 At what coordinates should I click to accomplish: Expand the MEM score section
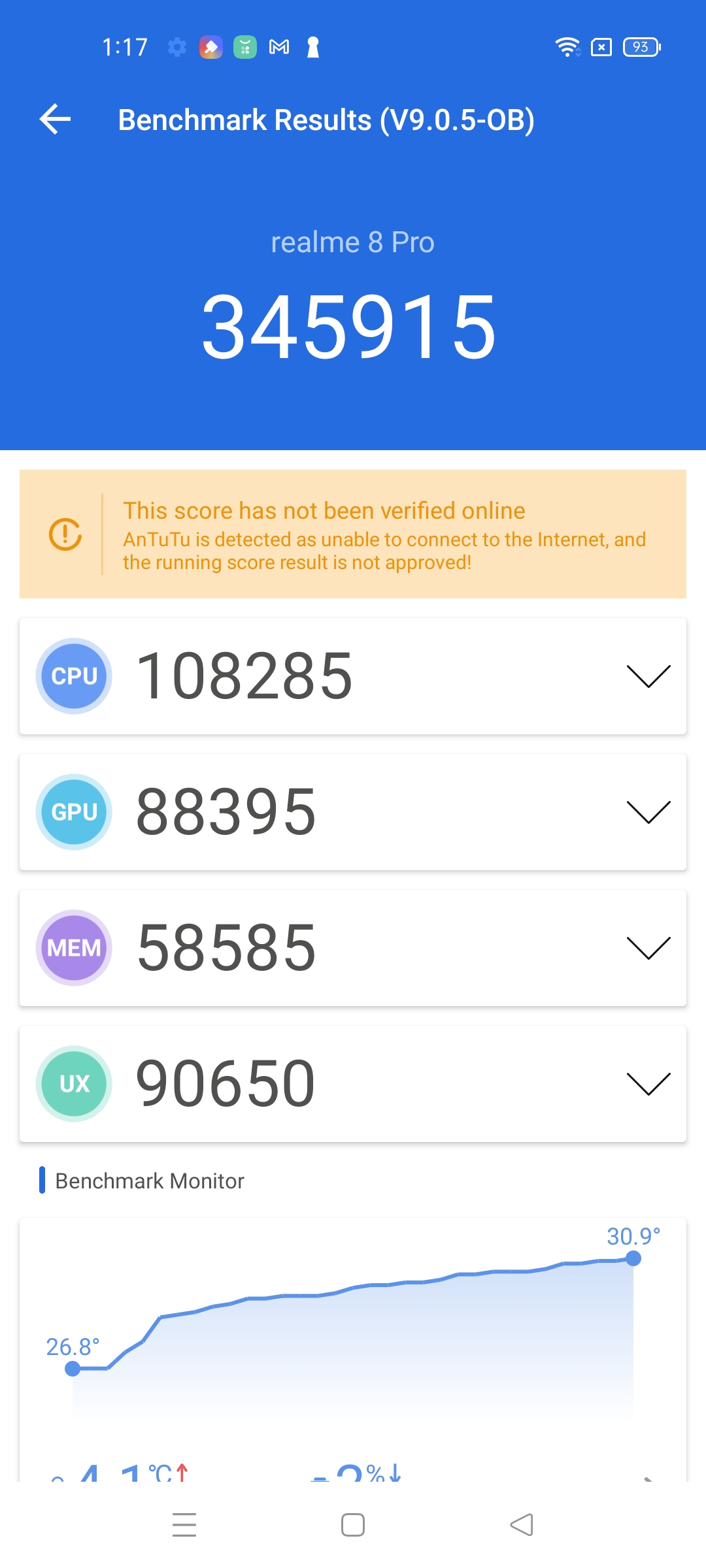coord(648,948)
